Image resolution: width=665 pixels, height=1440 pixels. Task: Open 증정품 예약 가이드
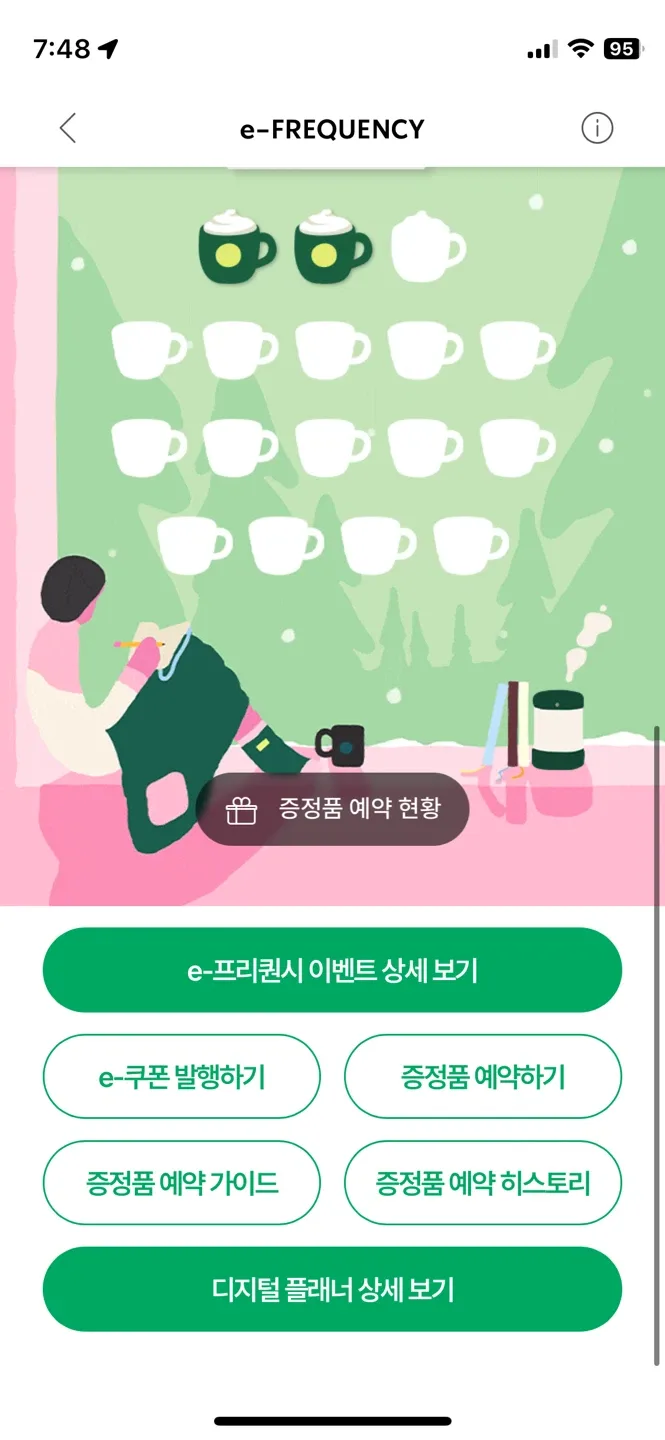click(182, 1183)
